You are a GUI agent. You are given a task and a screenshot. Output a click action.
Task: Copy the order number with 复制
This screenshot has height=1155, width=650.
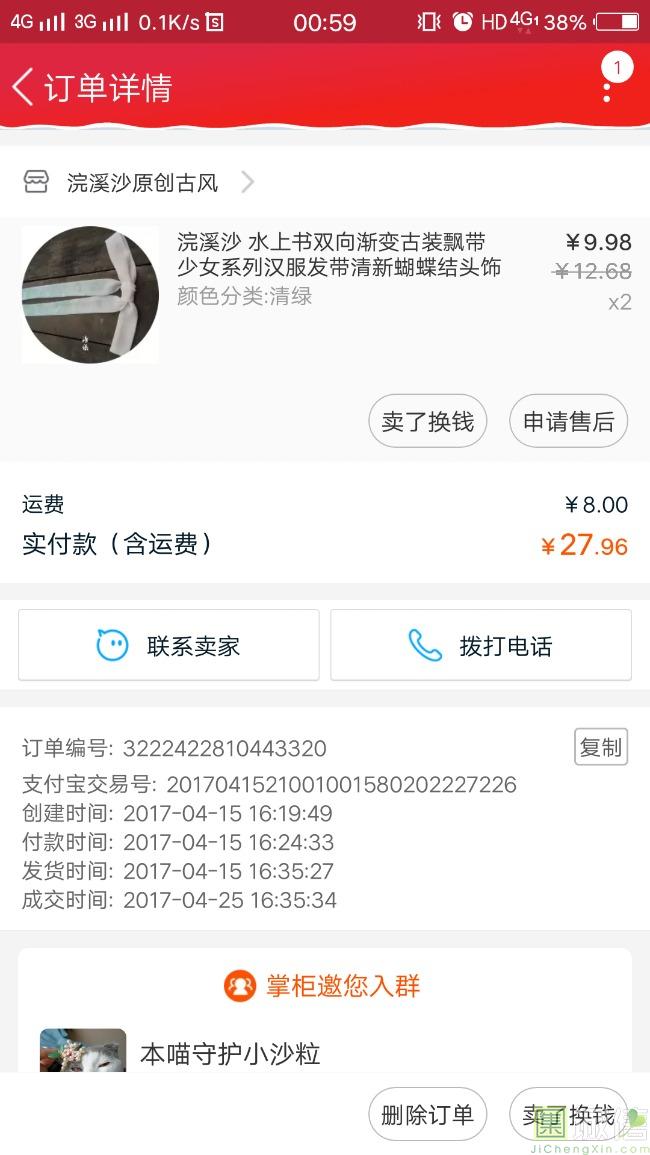click(600, 748)
